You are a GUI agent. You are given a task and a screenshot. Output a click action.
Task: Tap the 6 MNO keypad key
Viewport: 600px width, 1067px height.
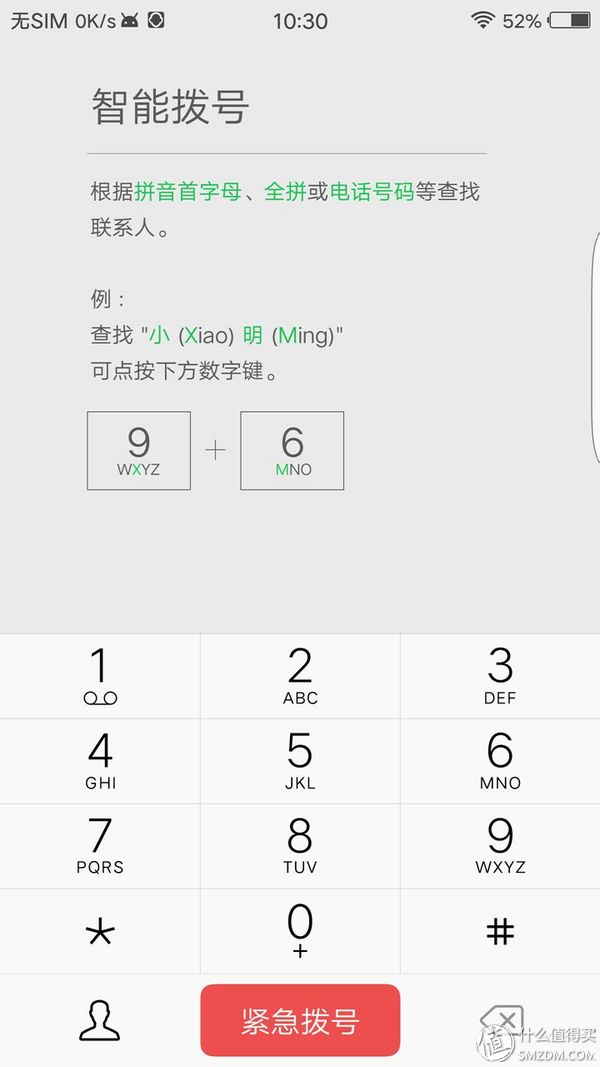(x=500, y=761)
